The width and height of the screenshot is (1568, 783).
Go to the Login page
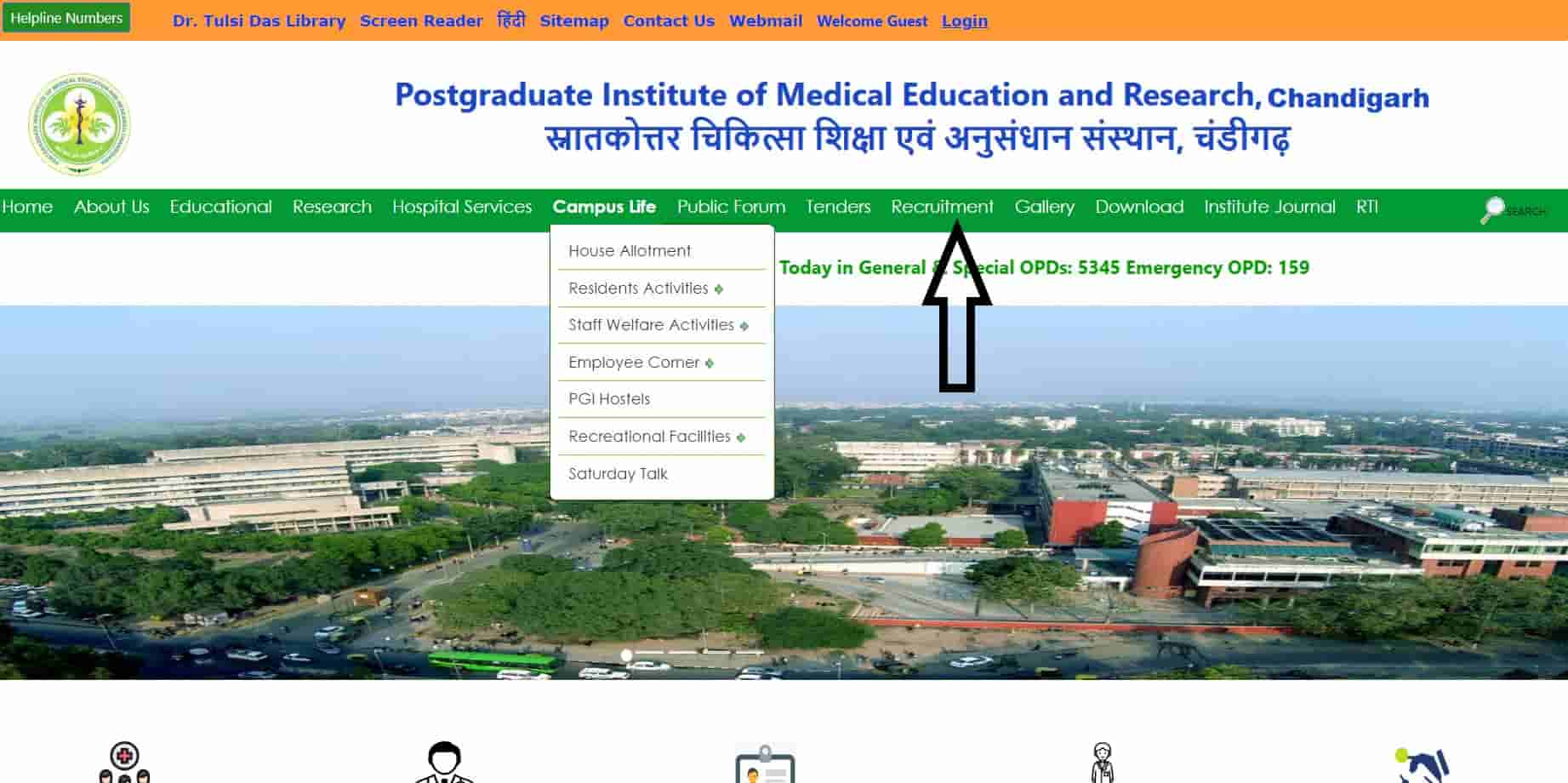(964, 21)
